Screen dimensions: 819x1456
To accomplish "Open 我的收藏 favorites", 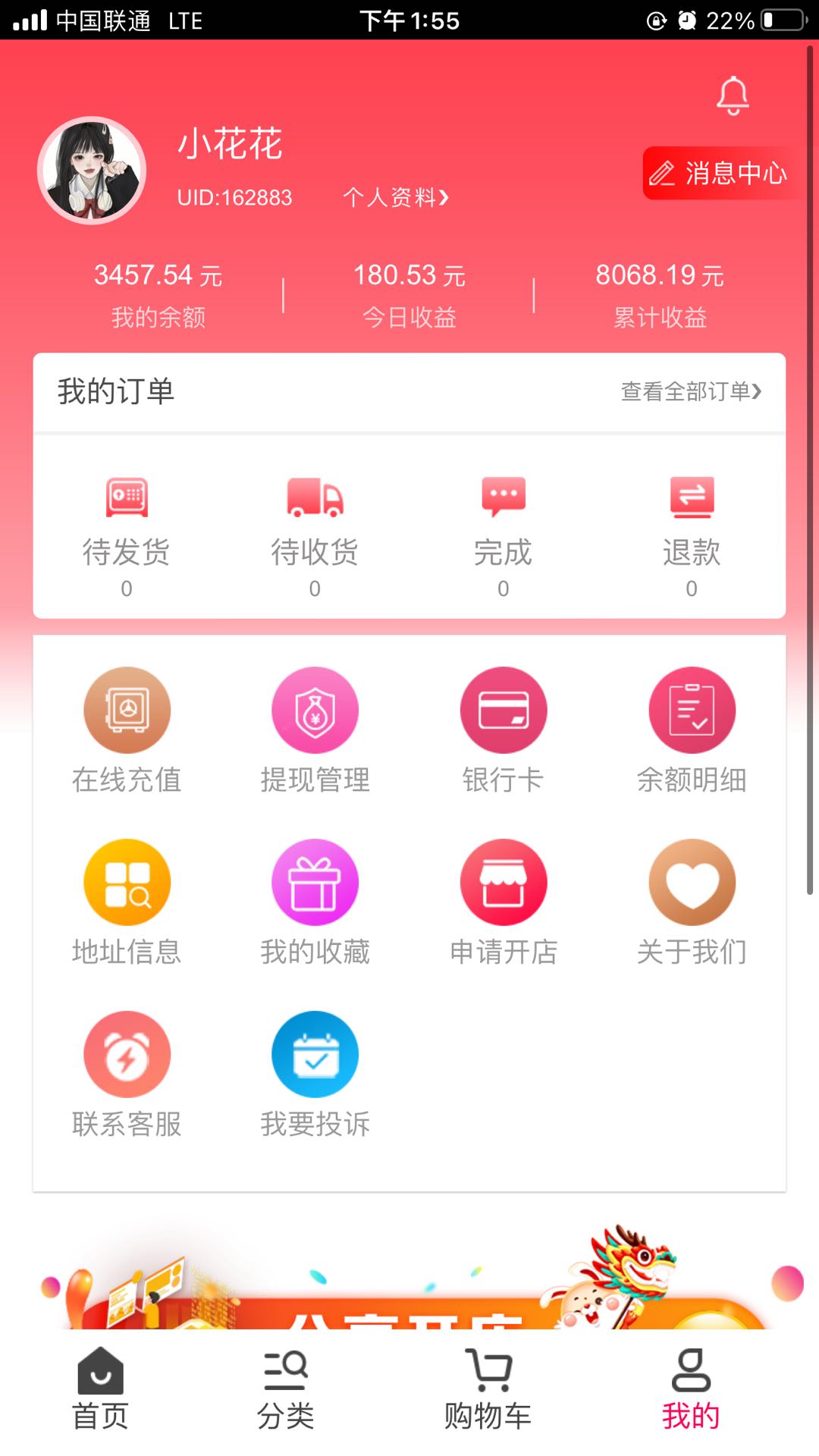I will point(315,902).
